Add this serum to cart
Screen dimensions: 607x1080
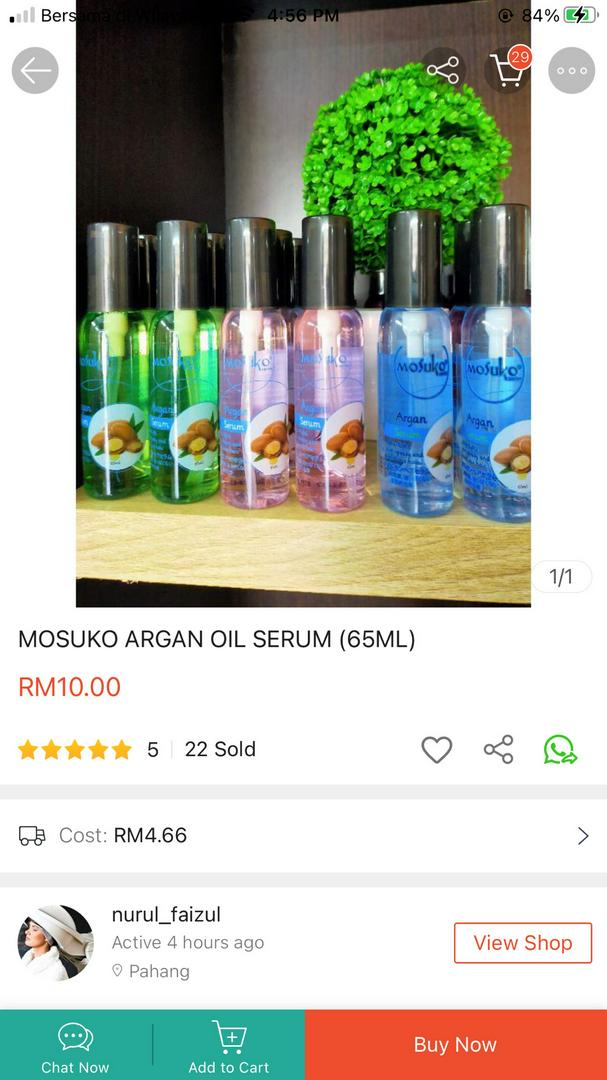(x=229, y=1046)
